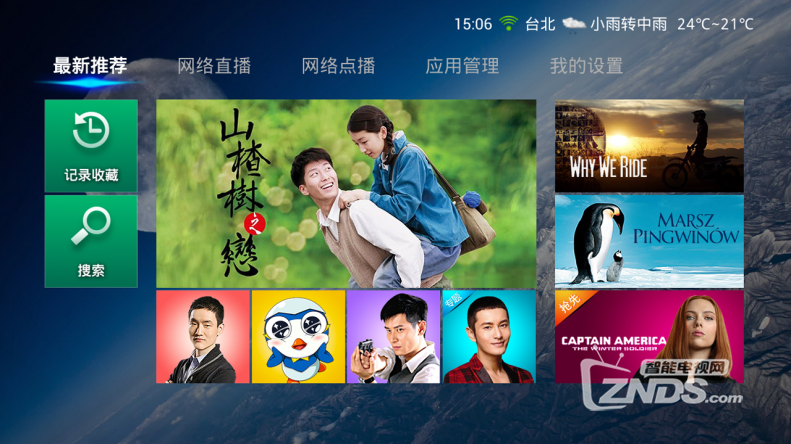The height and width of the screenshot is (444, 791).
Task: Go to the 我的设置 tab
Action: pyautogui.click(x=586, y=67)
